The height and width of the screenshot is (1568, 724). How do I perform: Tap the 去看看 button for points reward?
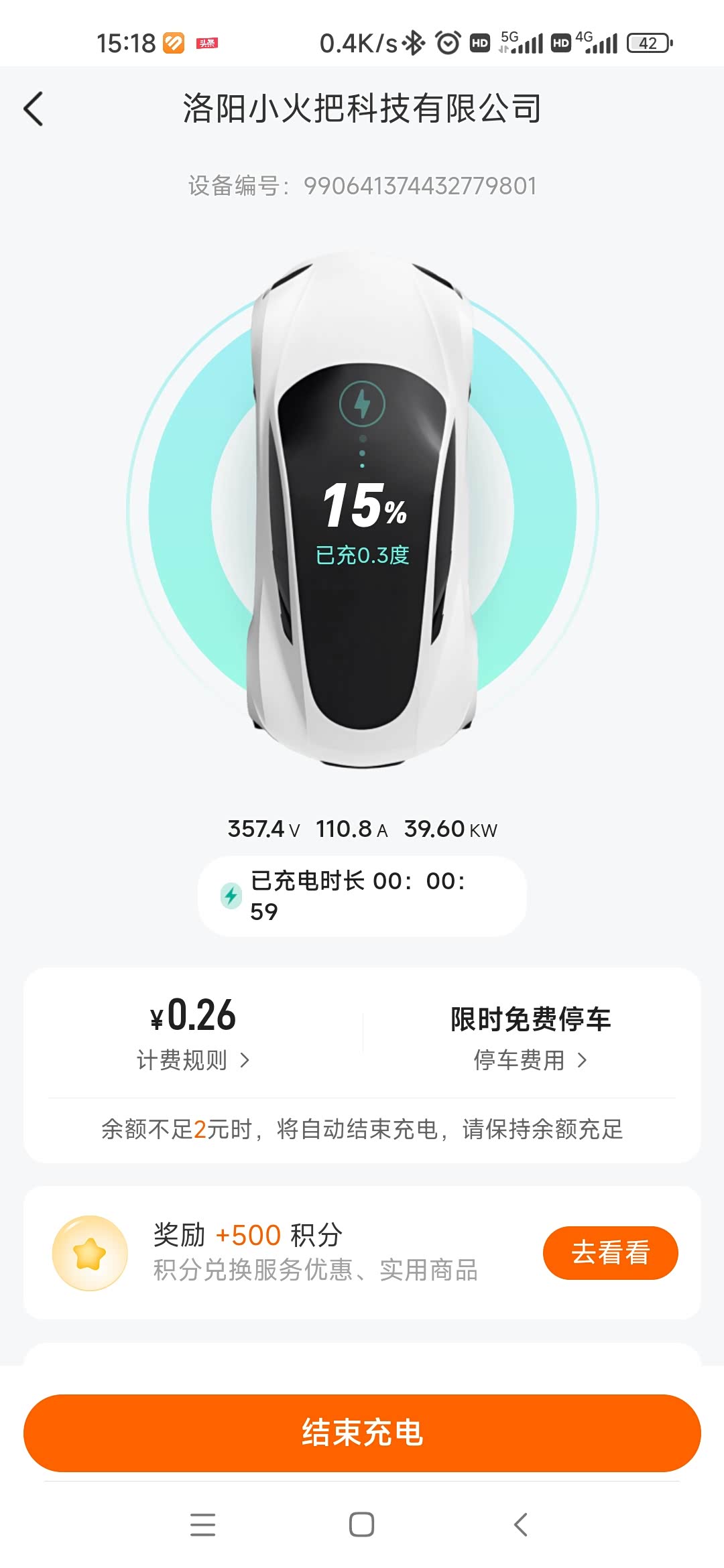[610, 1252]
